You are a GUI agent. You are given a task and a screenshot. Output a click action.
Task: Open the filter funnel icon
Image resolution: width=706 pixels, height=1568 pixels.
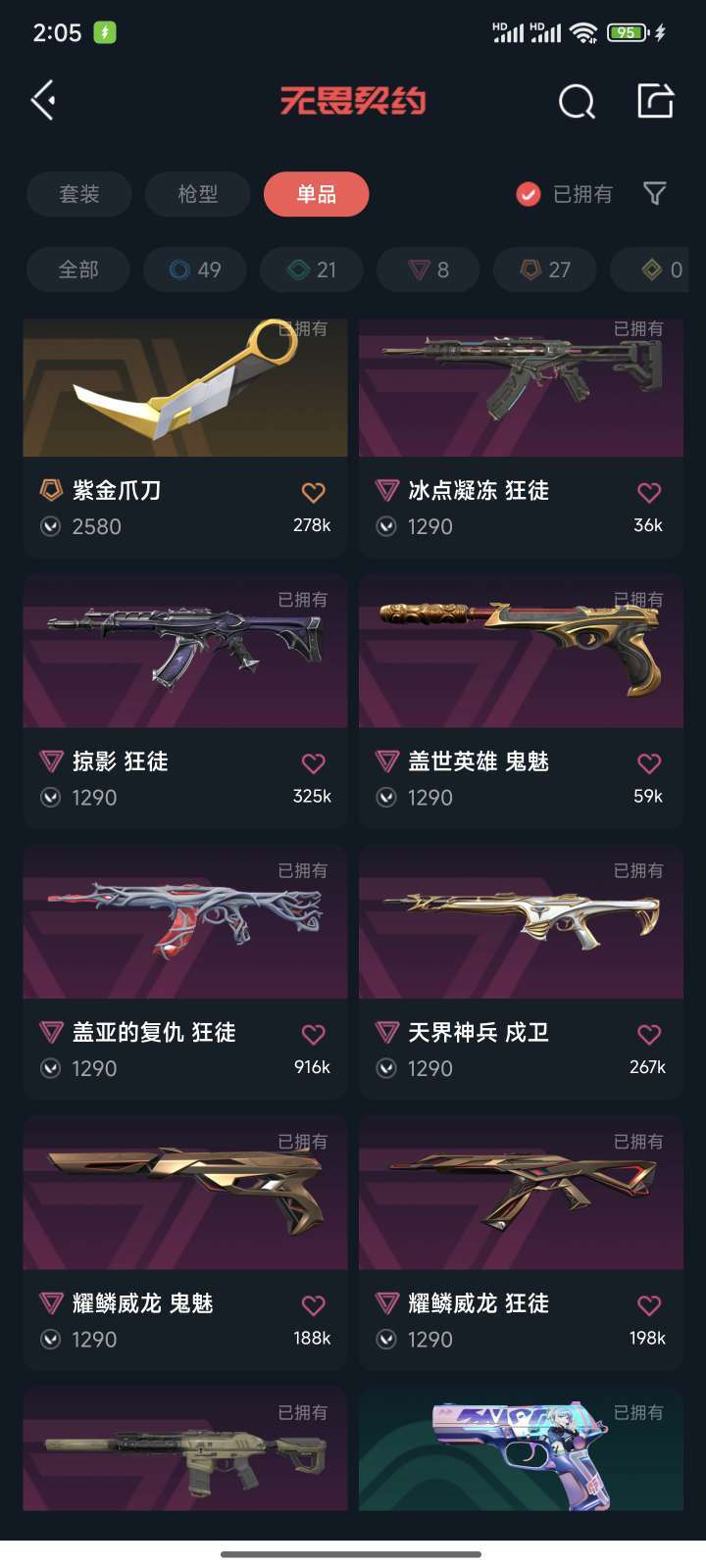655,194
